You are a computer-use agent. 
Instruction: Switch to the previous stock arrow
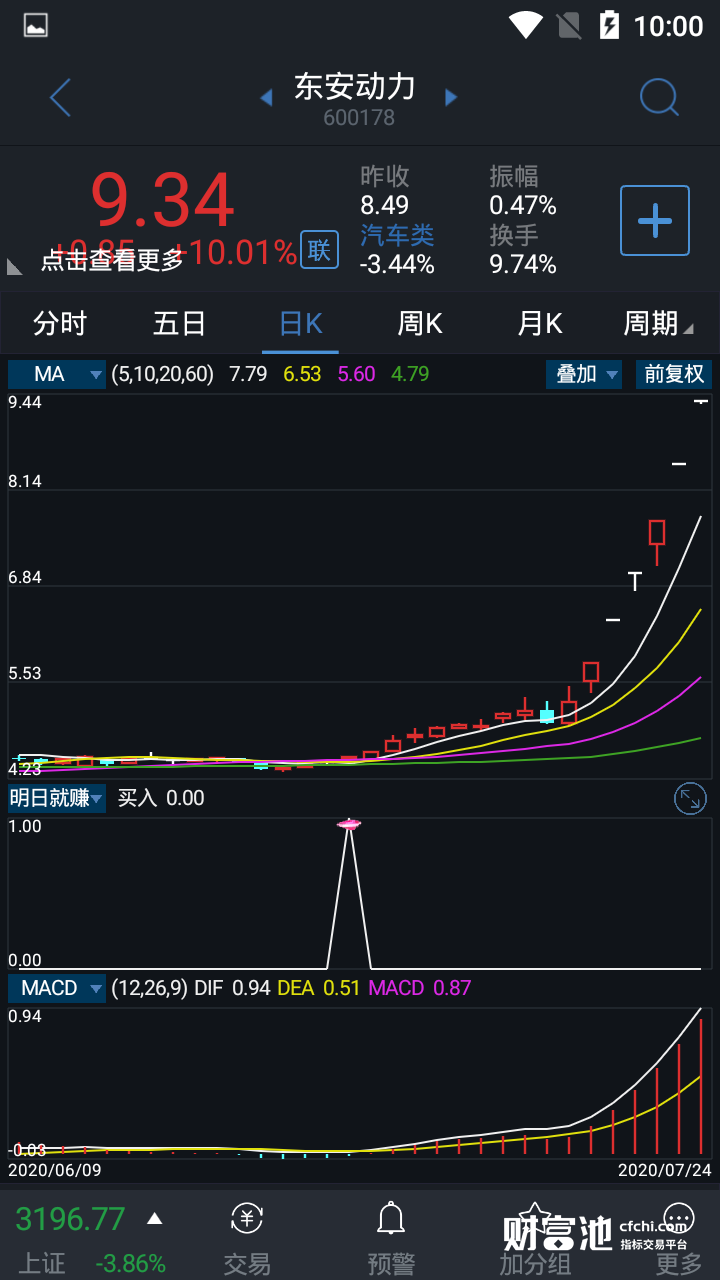(266, 97)
